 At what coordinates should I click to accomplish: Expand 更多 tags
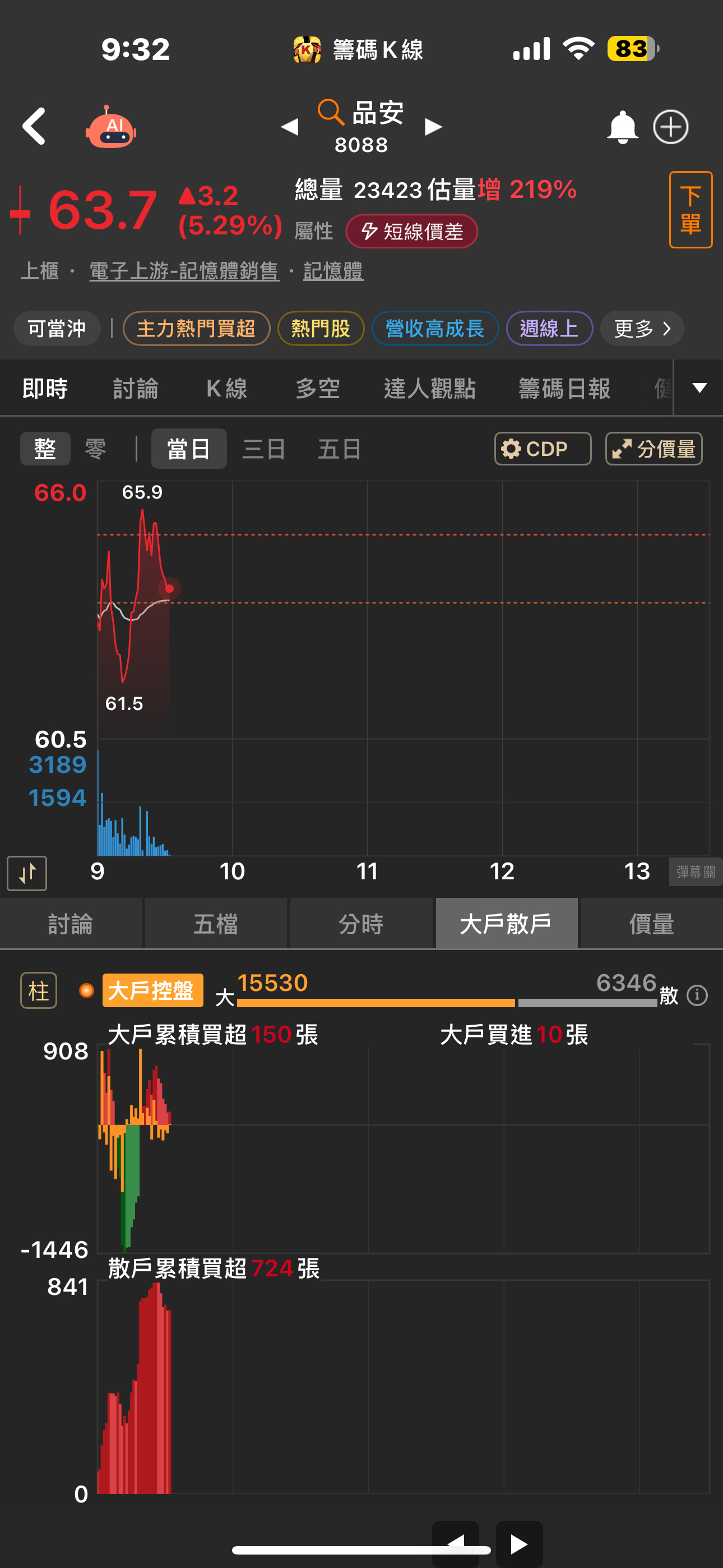click(x=641, y=329)
